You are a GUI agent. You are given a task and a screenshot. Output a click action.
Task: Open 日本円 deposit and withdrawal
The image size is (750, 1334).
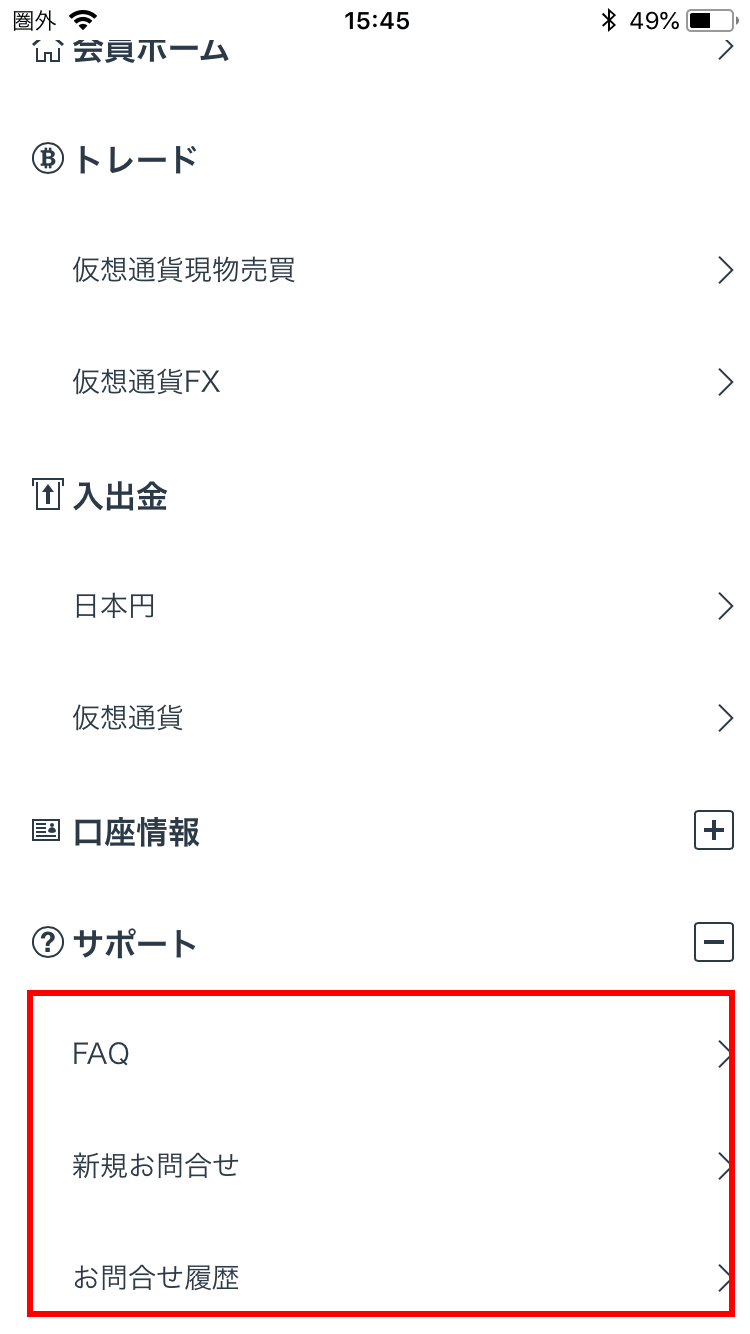click(x=375, y=606)
